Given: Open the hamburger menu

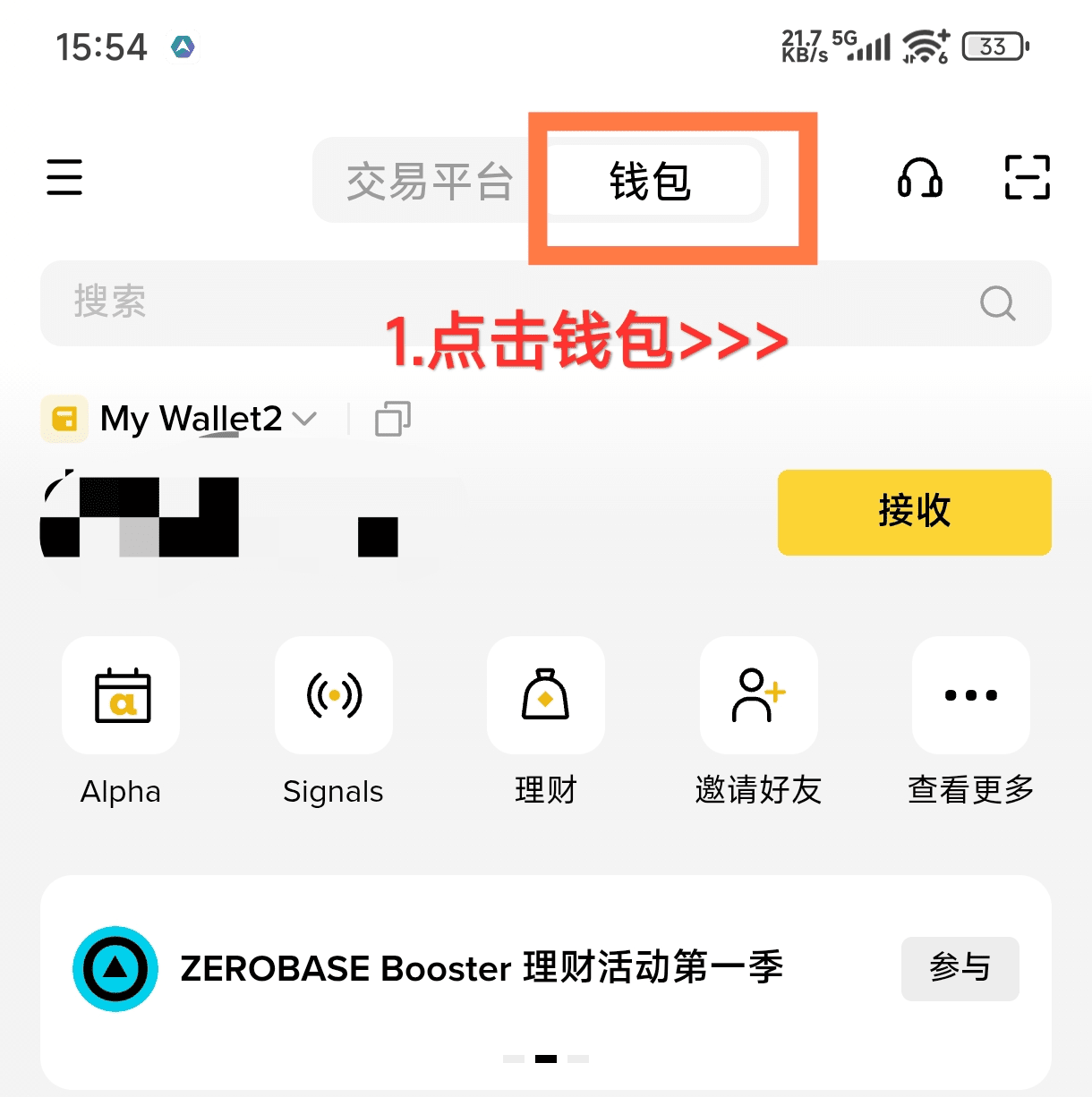Looking at the screenshot, I should click(x=64, y=177).
